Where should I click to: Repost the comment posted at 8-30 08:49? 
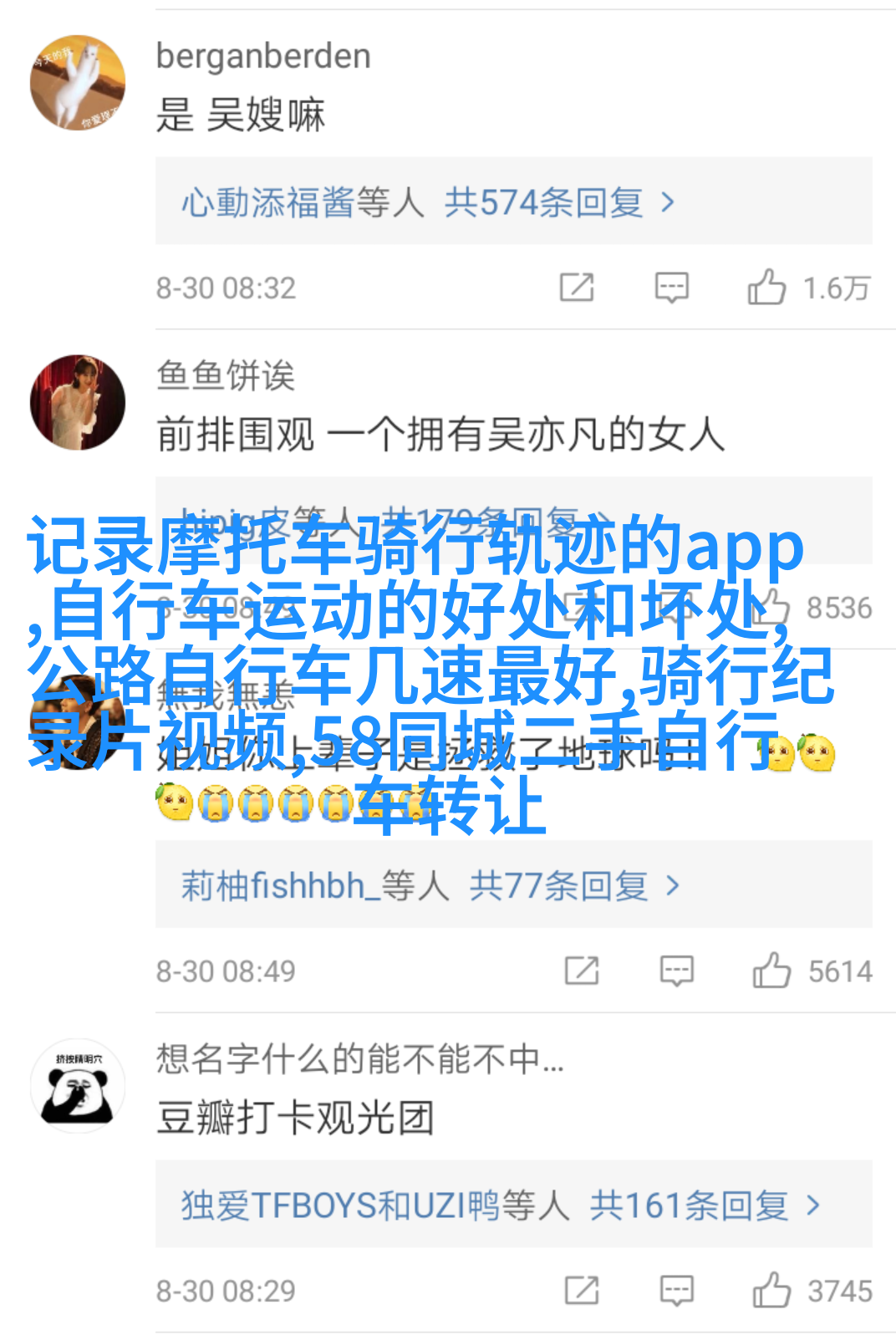pyautogui.click(x=582, y=971)
